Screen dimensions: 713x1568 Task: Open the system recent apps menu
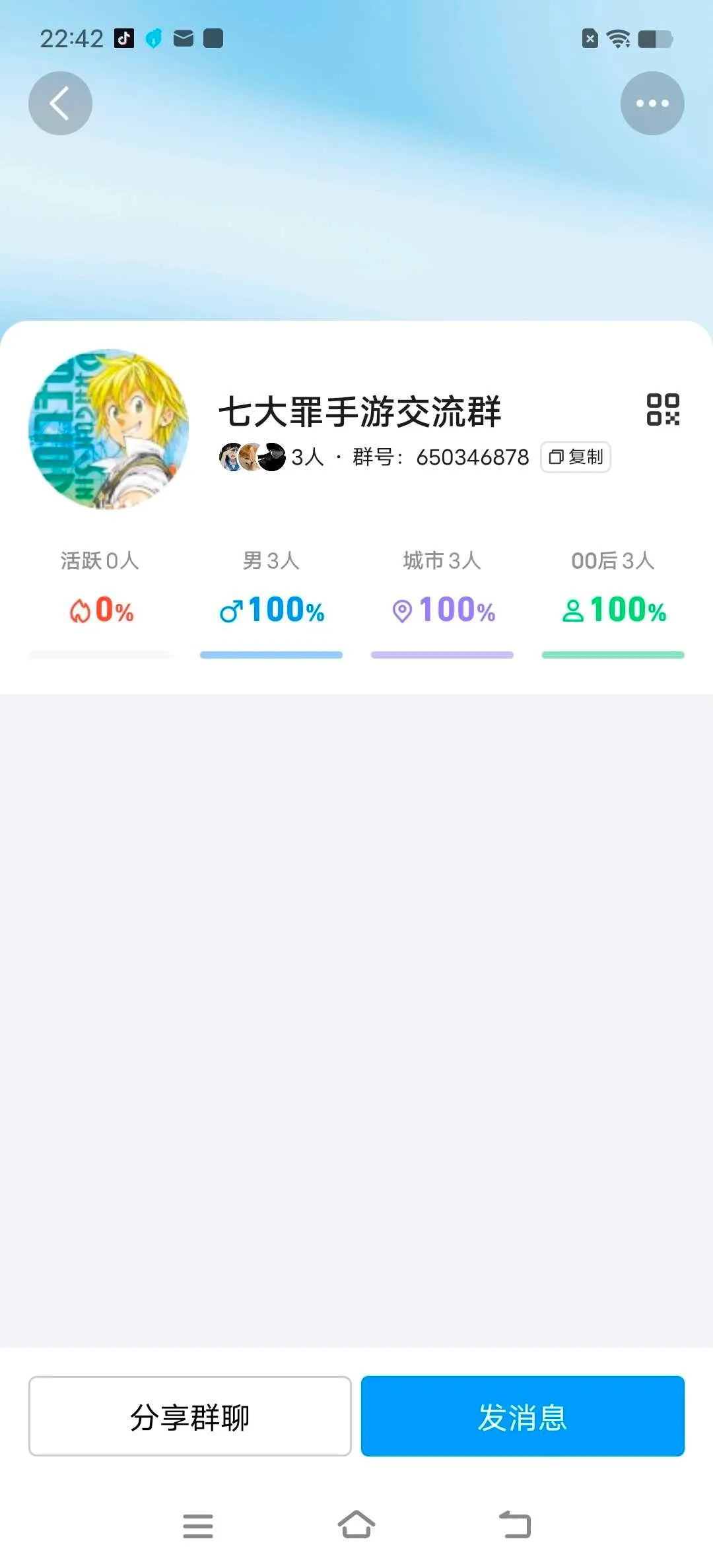(198, 1526)
